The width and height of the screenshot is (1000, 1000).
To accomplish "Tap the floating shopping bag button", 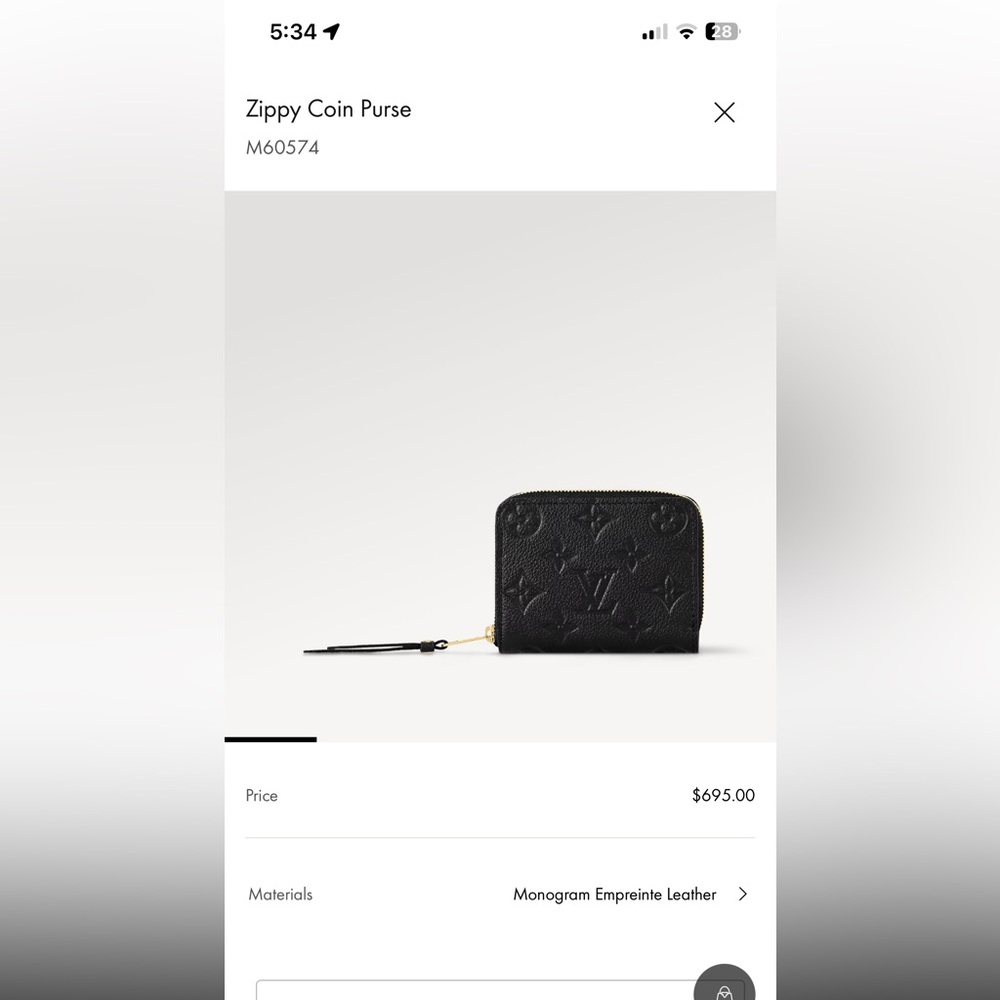I will coord(724,989).
